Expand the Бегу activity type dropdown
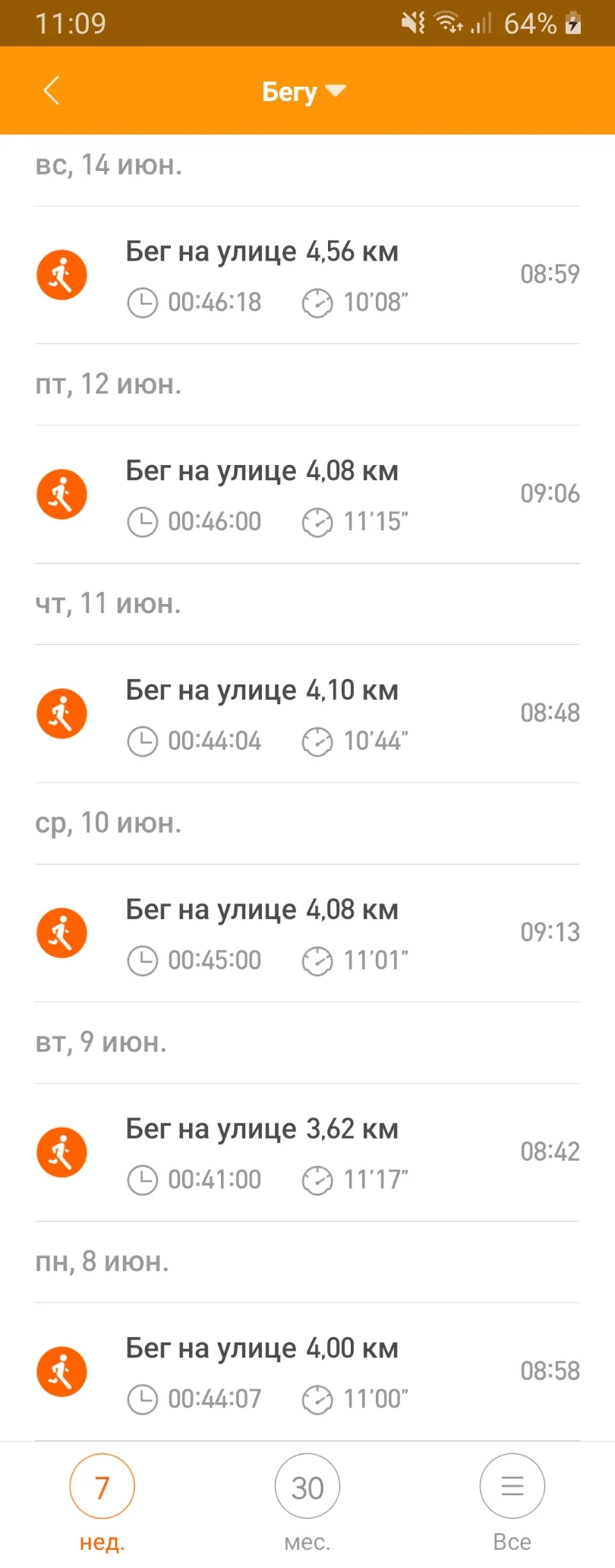 [x=304, y=91]
